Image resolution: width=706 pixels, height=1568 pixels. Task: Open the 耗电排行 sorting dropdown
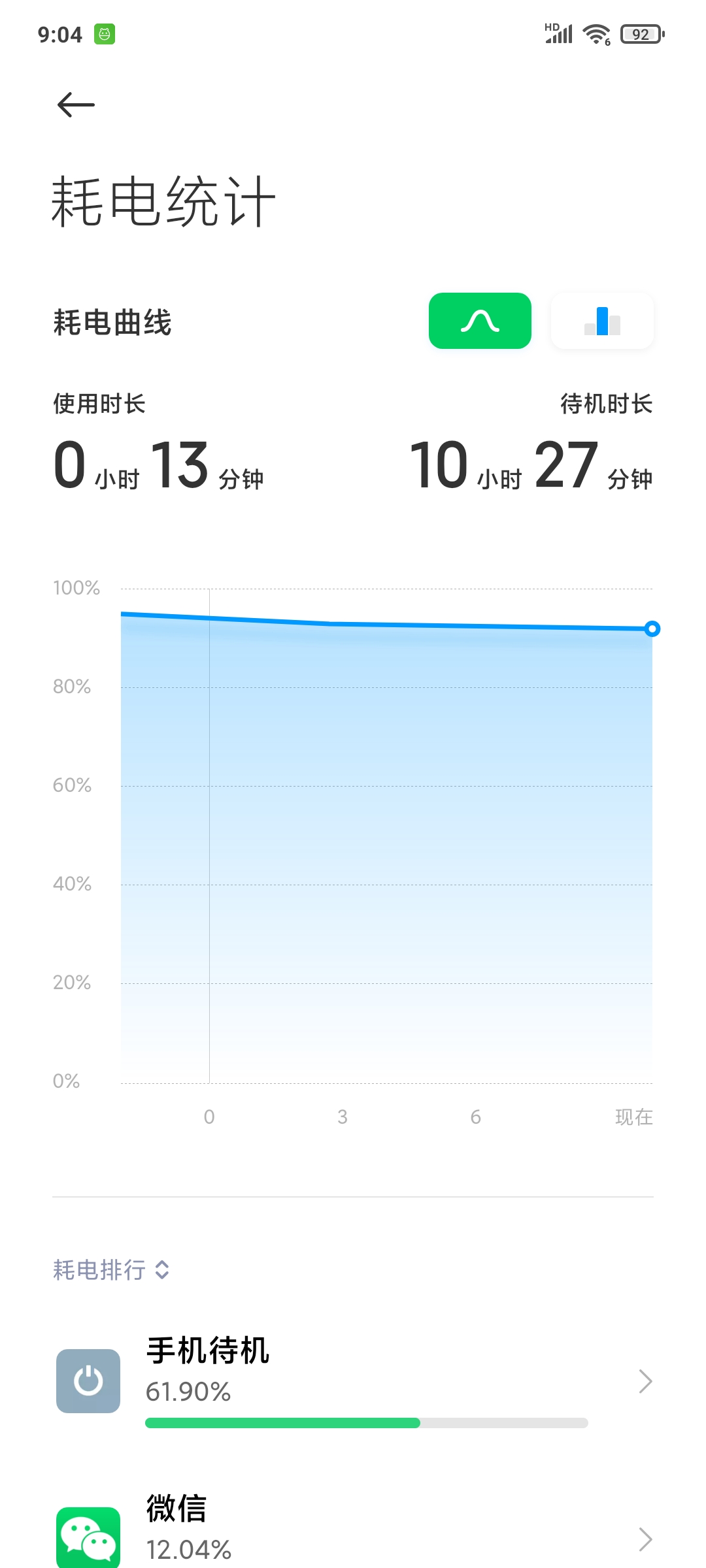tap(112, 1270)
